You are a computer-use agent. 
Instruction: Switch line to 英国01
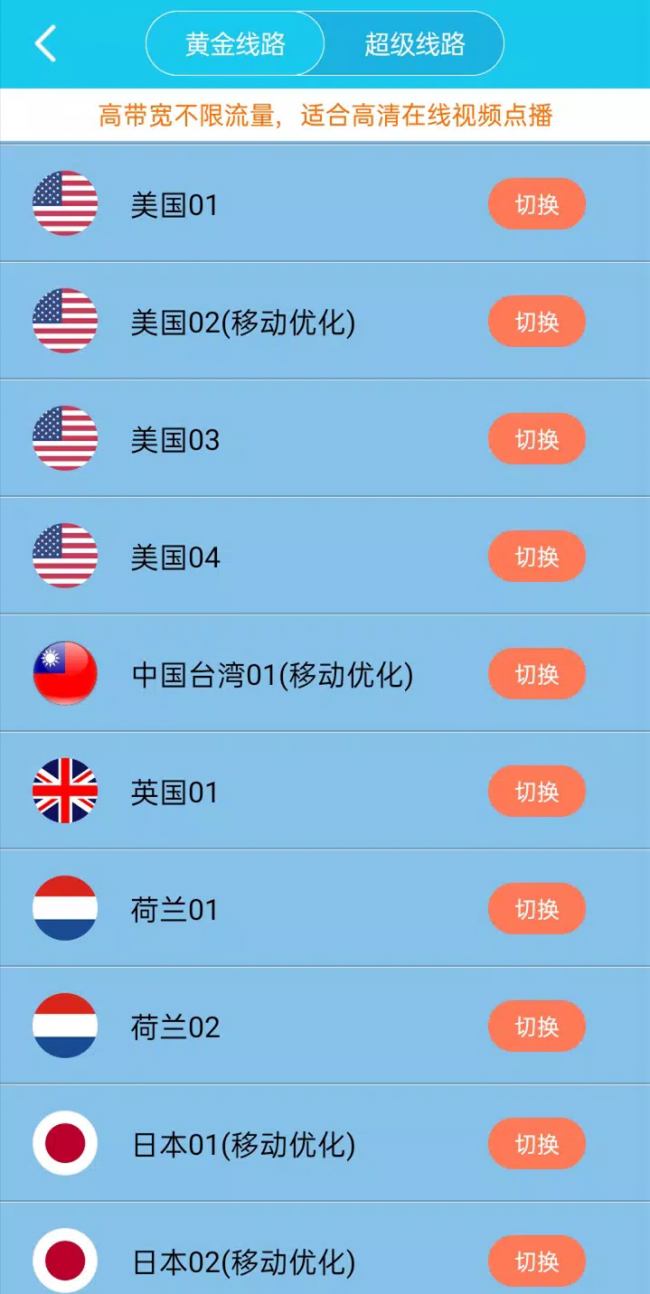coord(537,791)
